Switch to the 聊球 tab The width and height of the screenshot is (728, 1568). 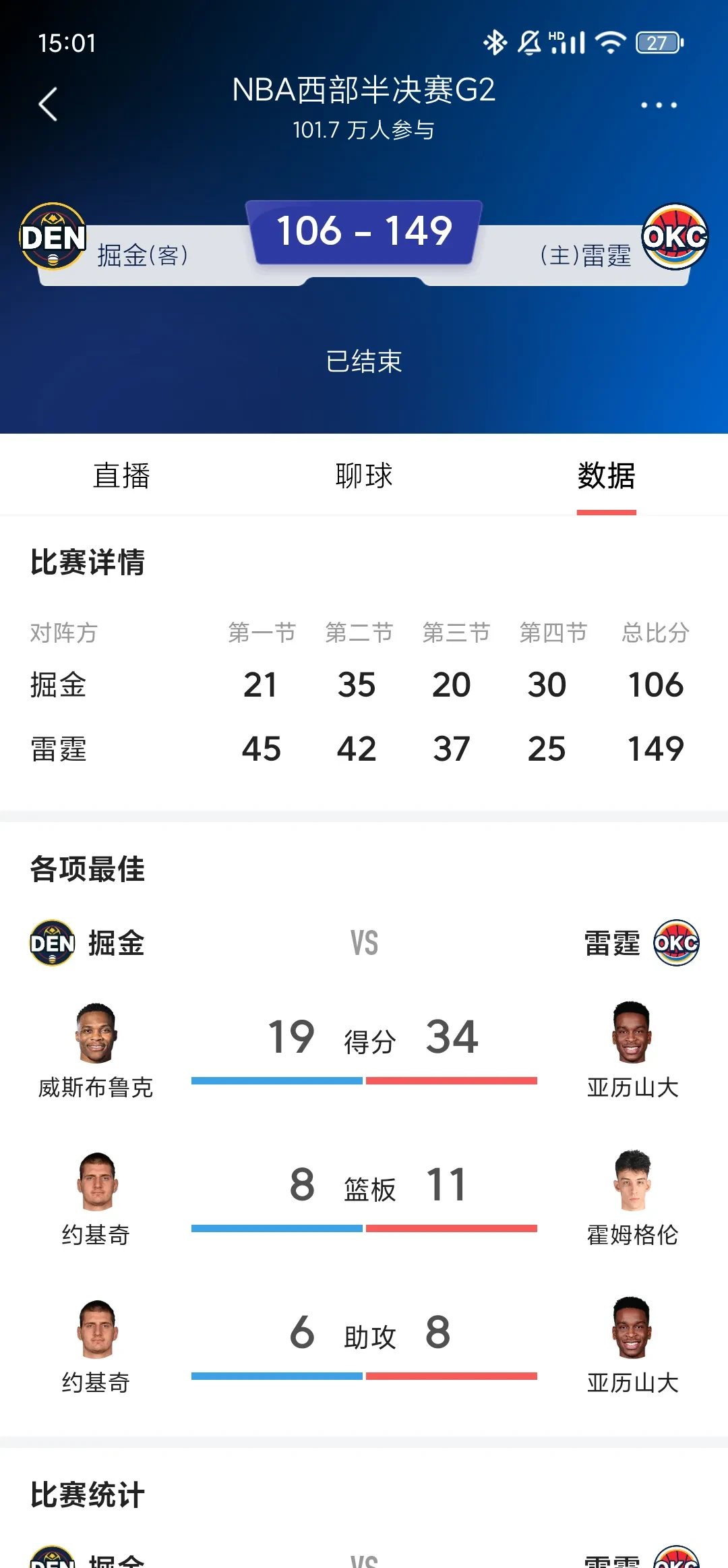pyautogui.click(x=364, y=475)
